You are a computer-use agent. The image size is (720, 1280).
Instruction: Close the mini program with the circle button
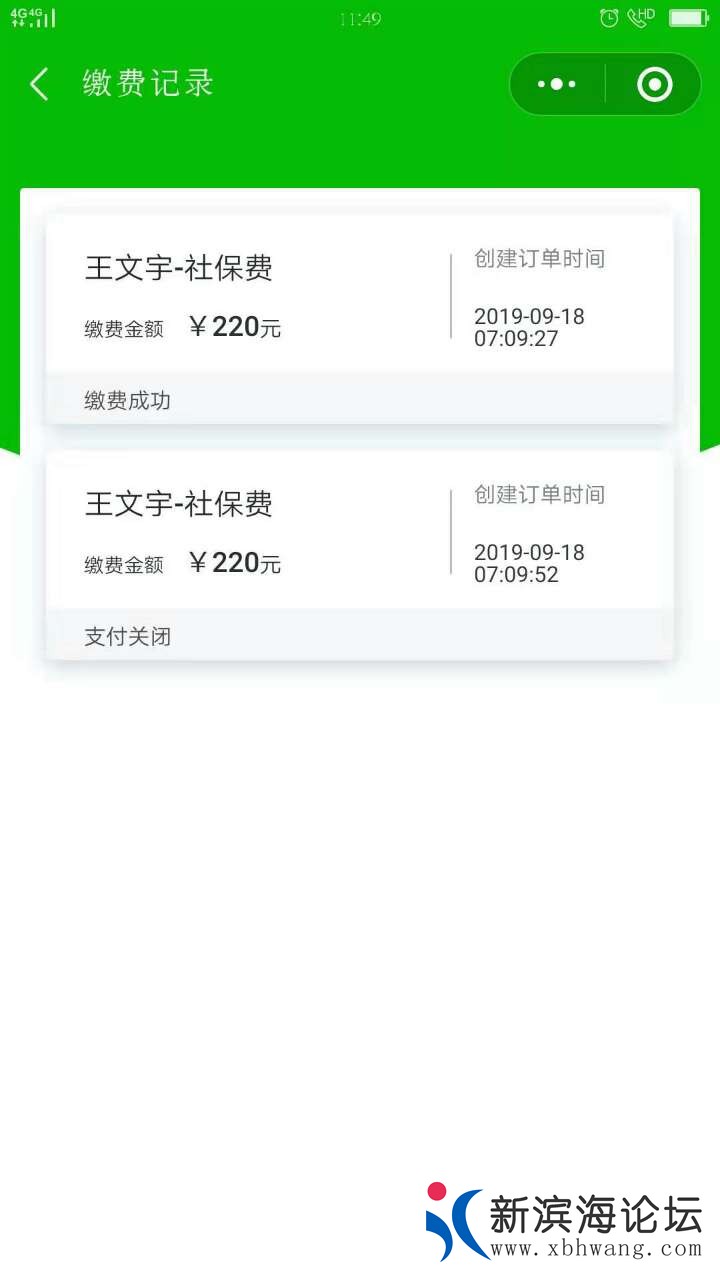pyautogui.click(x=654, y=84)
